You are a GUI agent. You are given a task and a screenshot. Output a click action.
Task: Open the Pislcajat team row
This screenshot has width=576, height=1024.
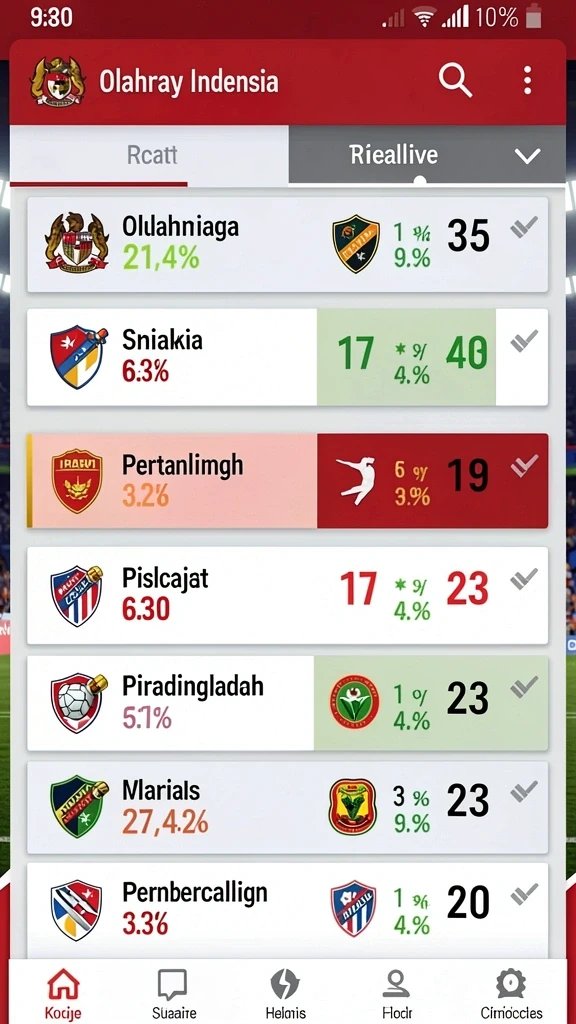tap(287, 595)
